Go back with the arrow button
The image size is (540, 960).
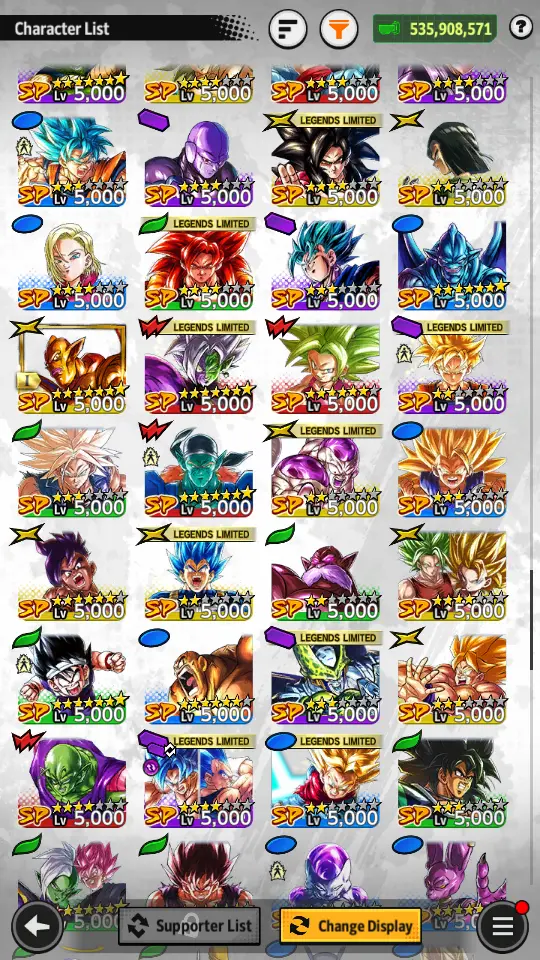pos(37,926)
